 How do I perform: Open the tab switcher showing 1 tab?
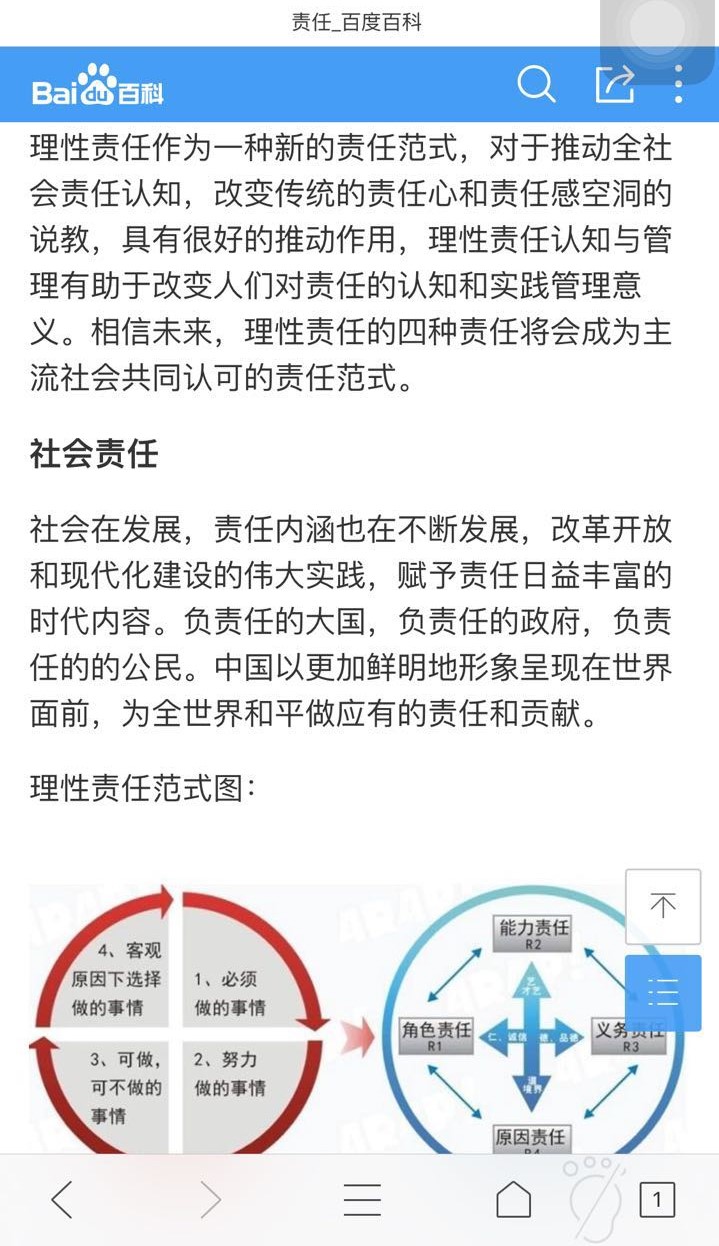click(657, 1199)
